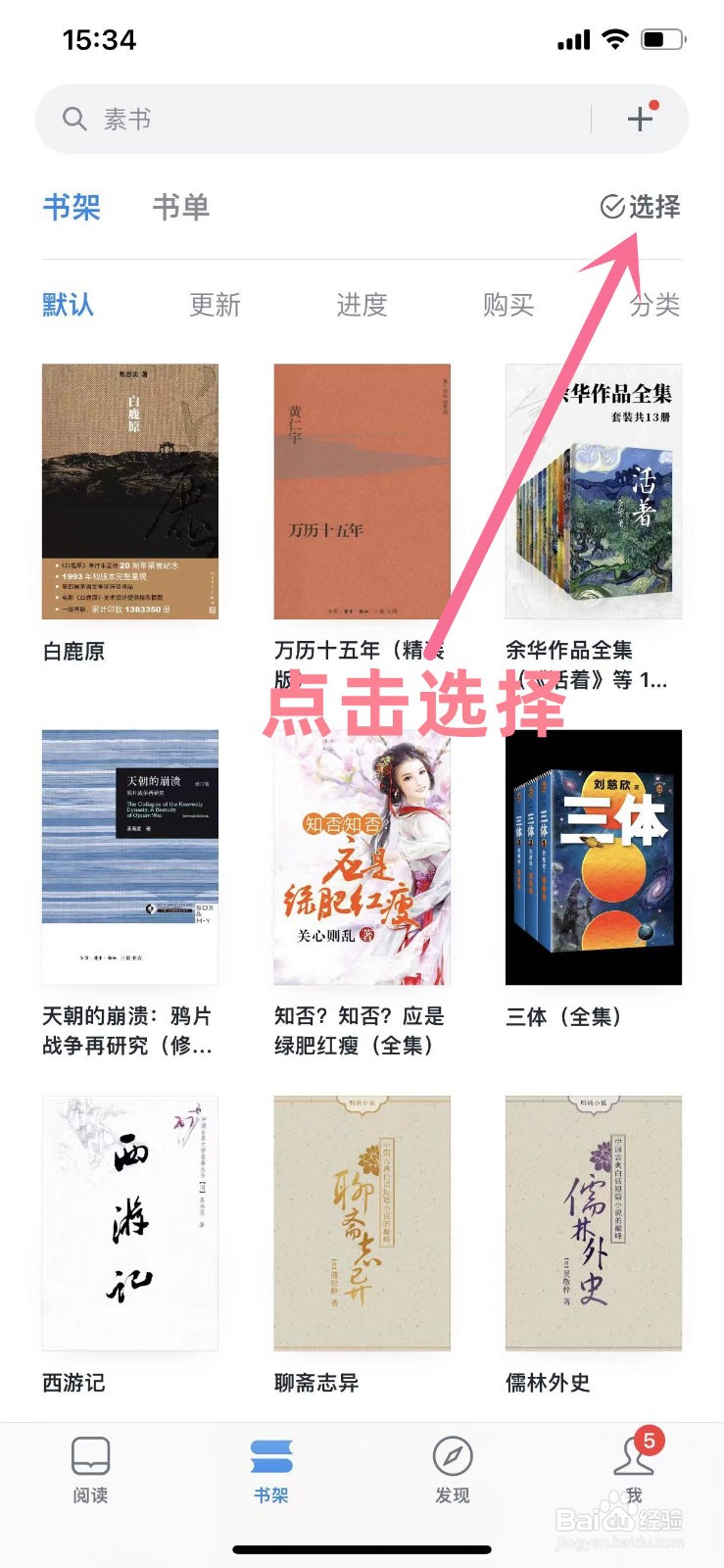Switch to the 书单 tab
The width and height of the screenshot is (724, 1568).
(181, 207)
